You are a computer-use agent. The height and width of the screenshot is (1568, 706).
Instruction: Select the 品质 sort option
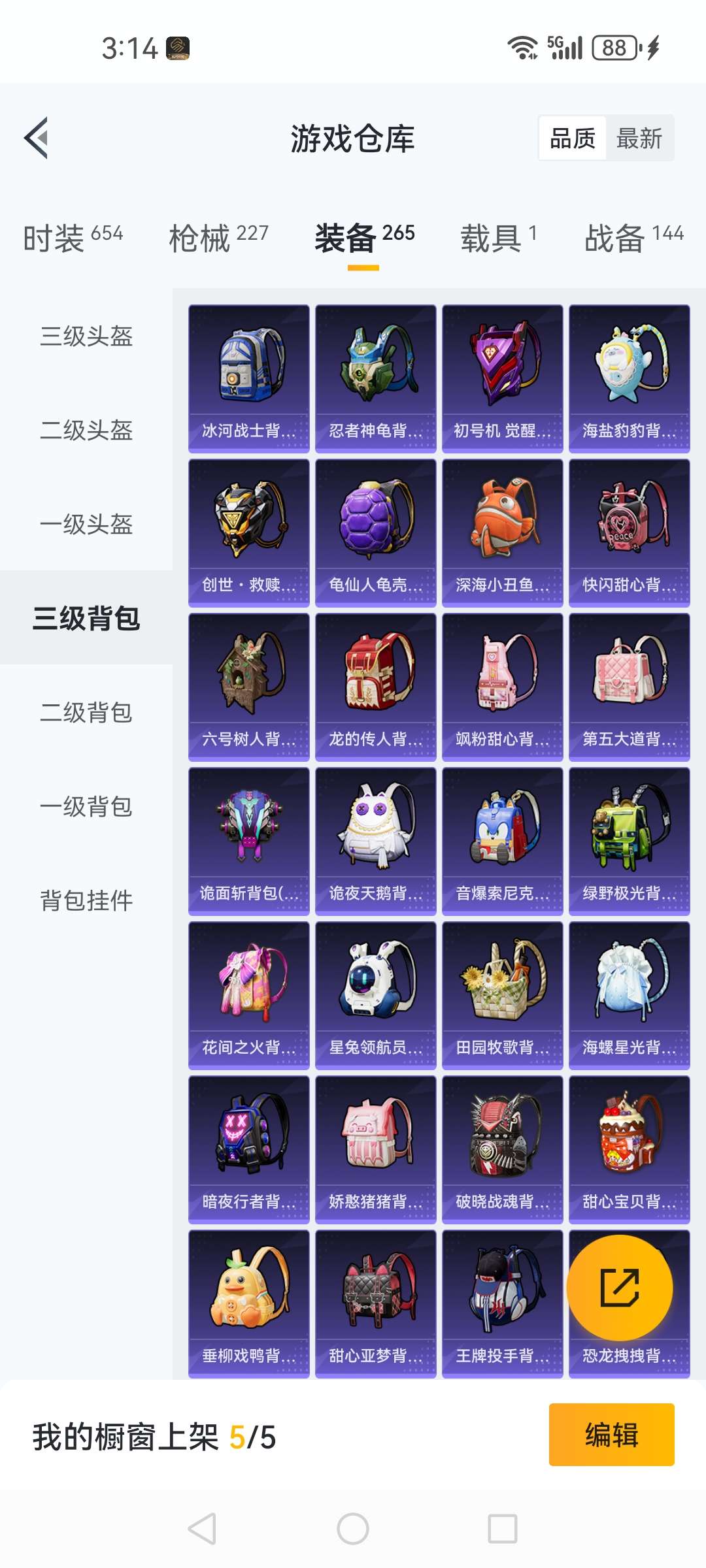click(573, 139)
